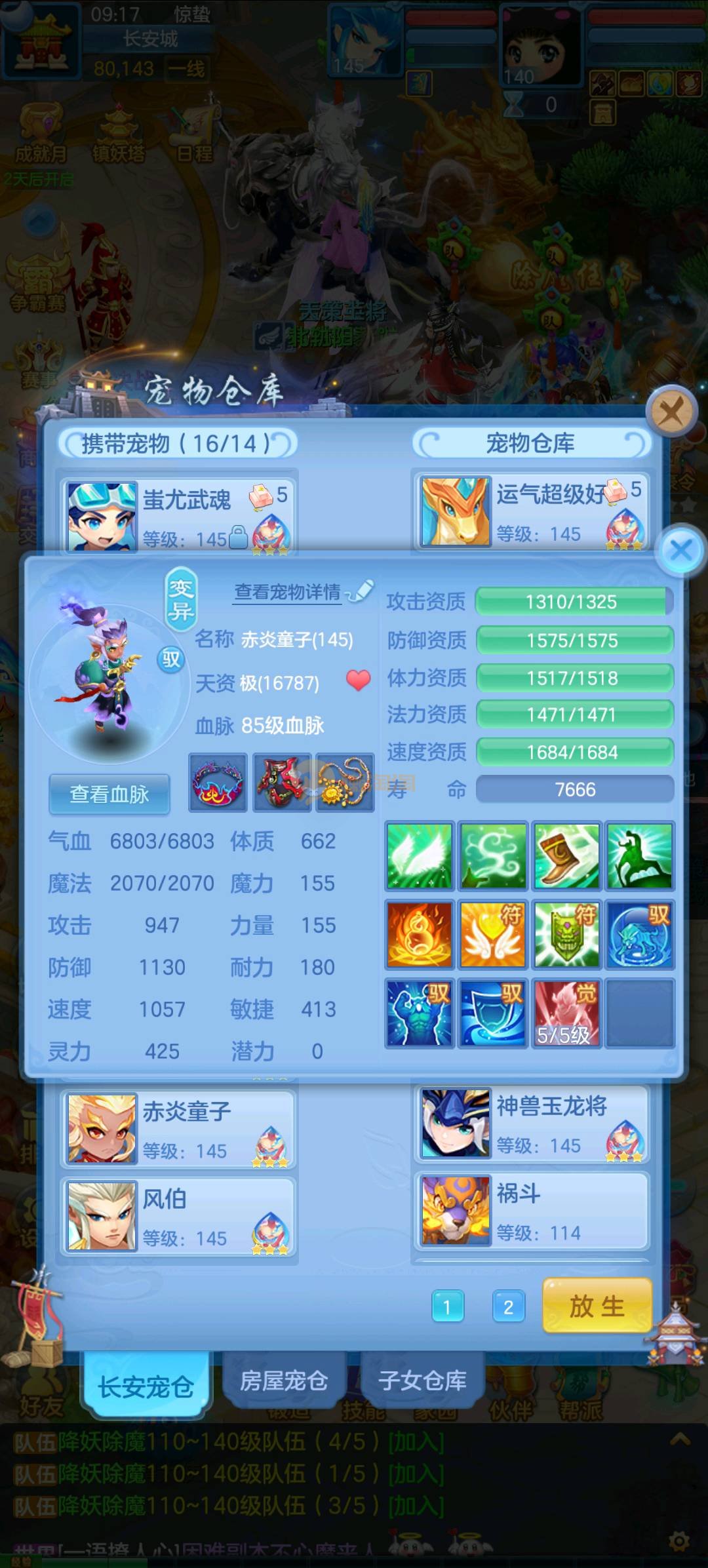
Task: Open the 查看宠物详情 link
Action: click(x=288, y=592)
